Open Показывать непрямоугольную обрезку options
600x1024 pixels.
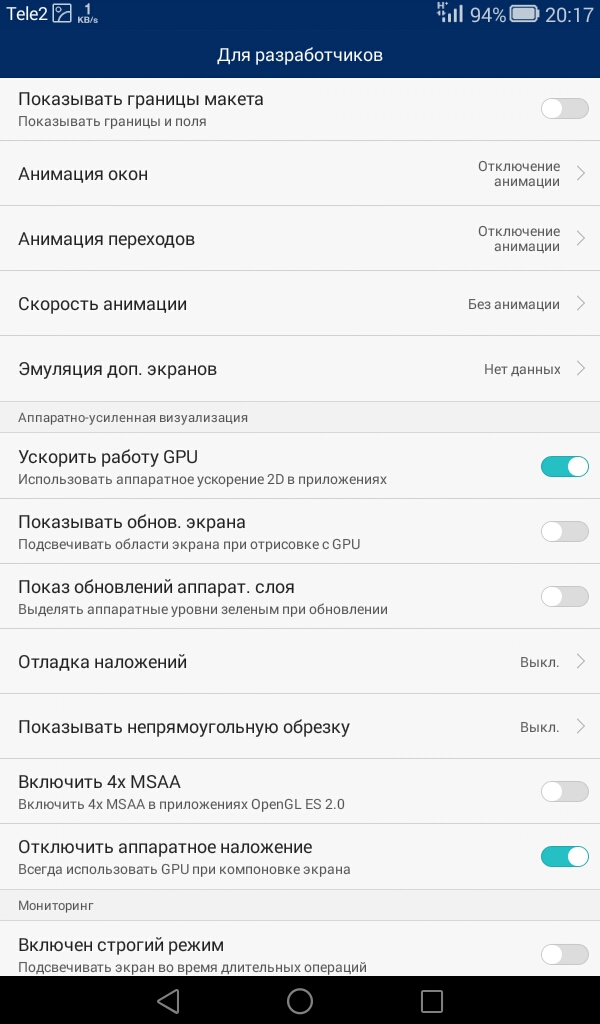tap(300, 727)
